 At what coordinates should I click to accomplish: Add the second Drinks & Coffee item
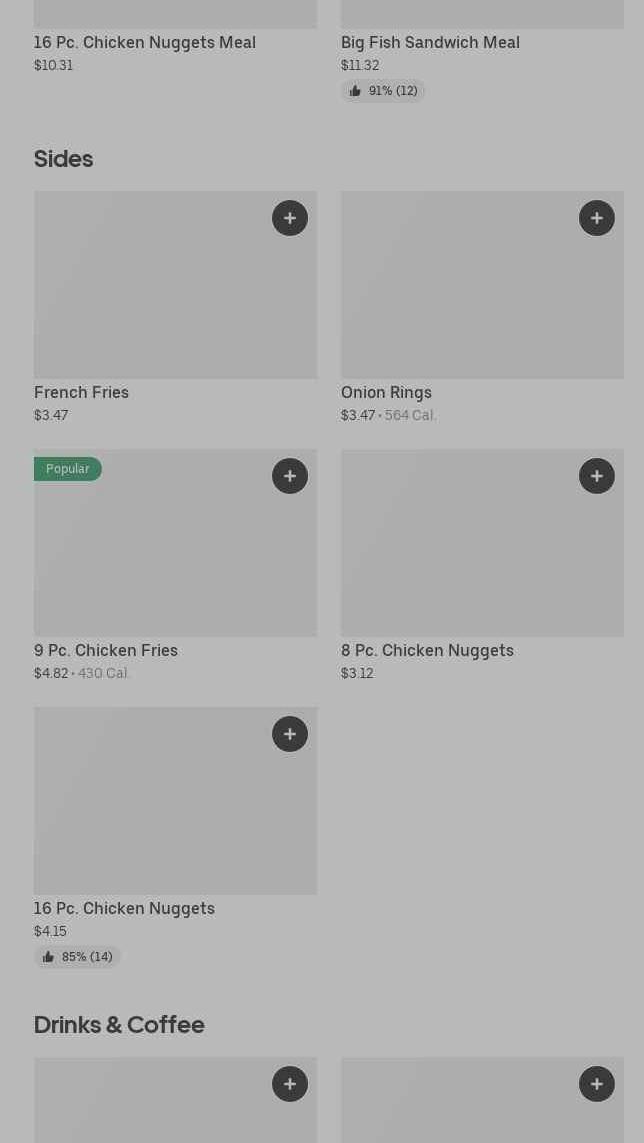point(597,1084)
